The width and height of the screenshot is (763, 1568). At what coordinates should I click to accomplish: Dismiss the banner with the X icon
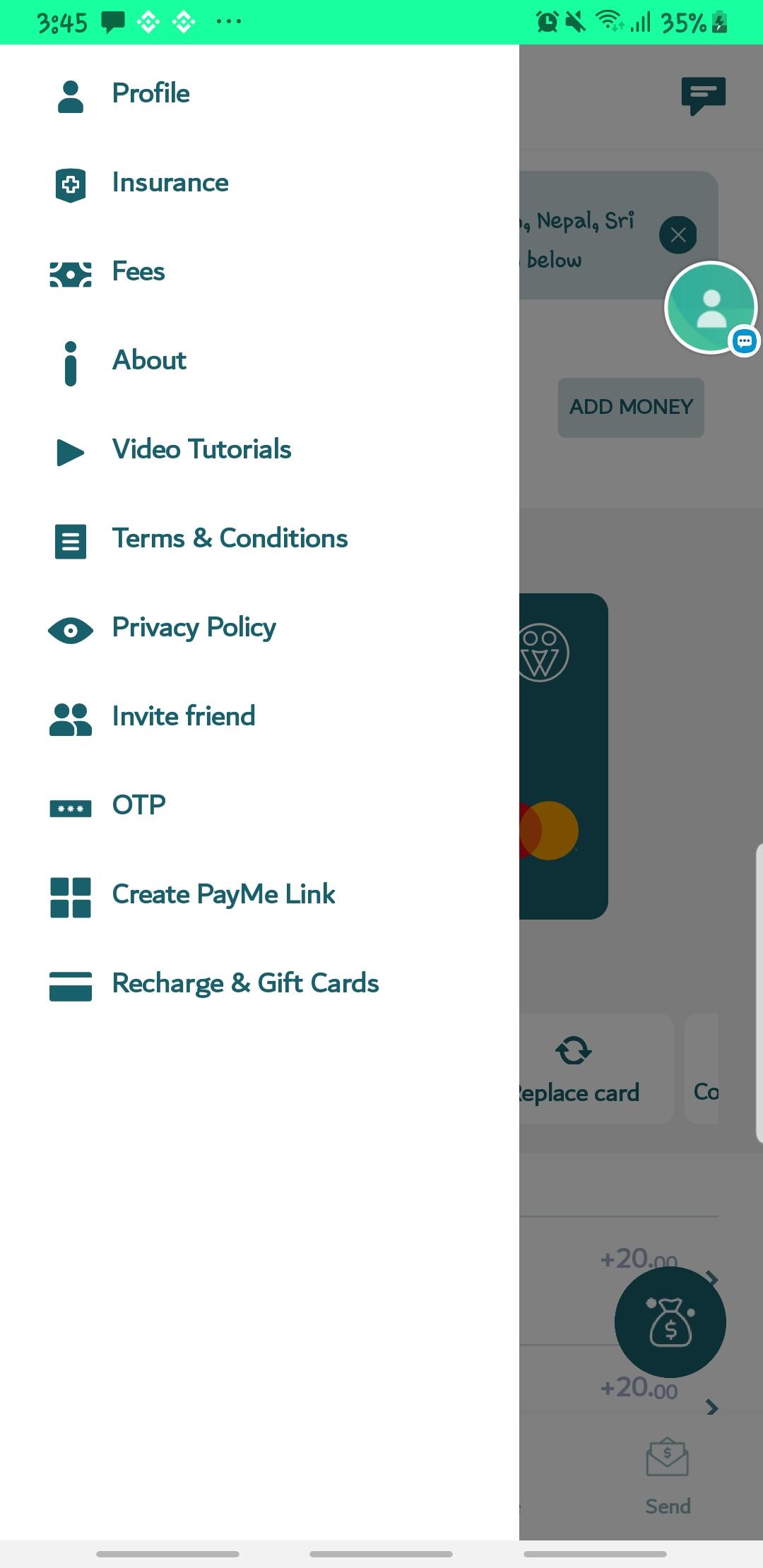(678, 235)
